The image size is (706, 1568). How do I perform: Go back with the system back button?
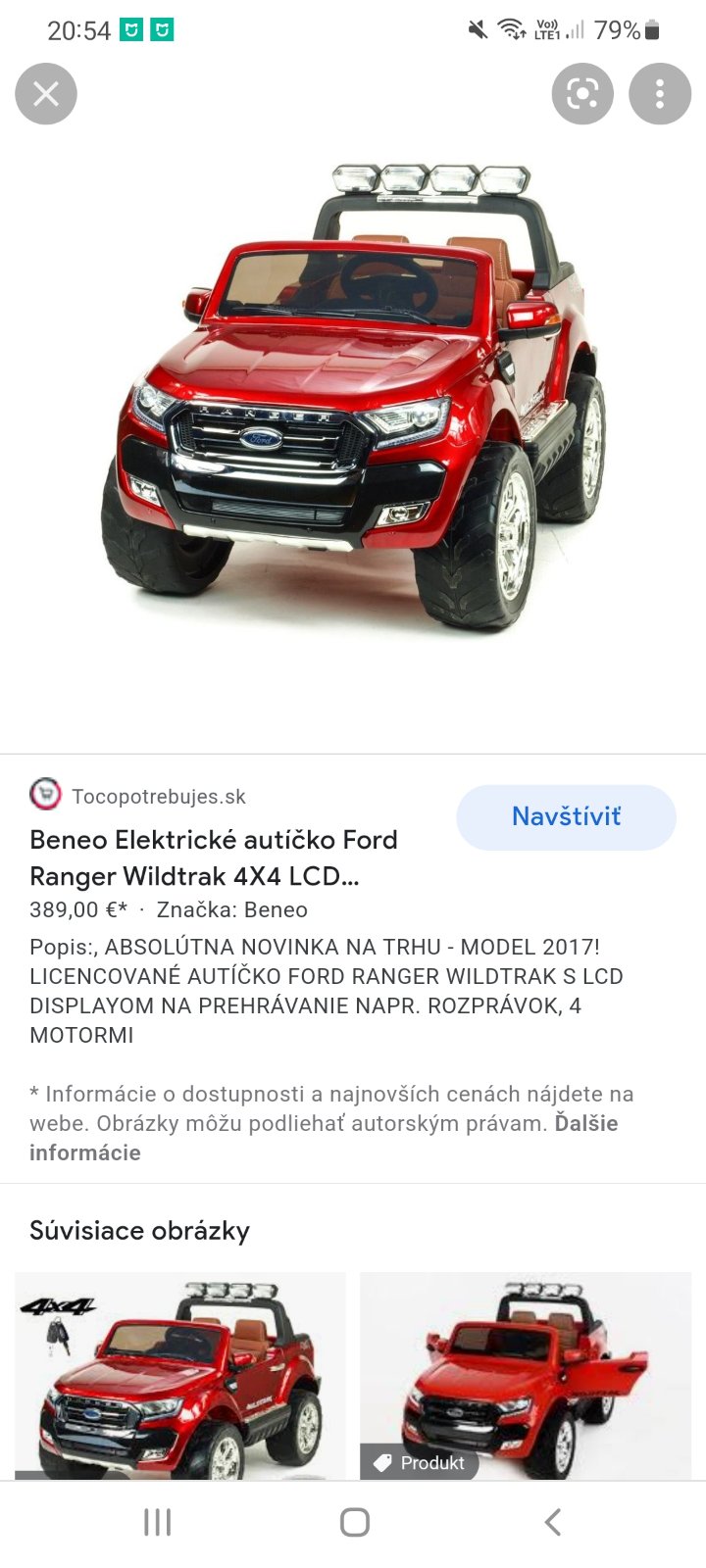point(552,1522)
